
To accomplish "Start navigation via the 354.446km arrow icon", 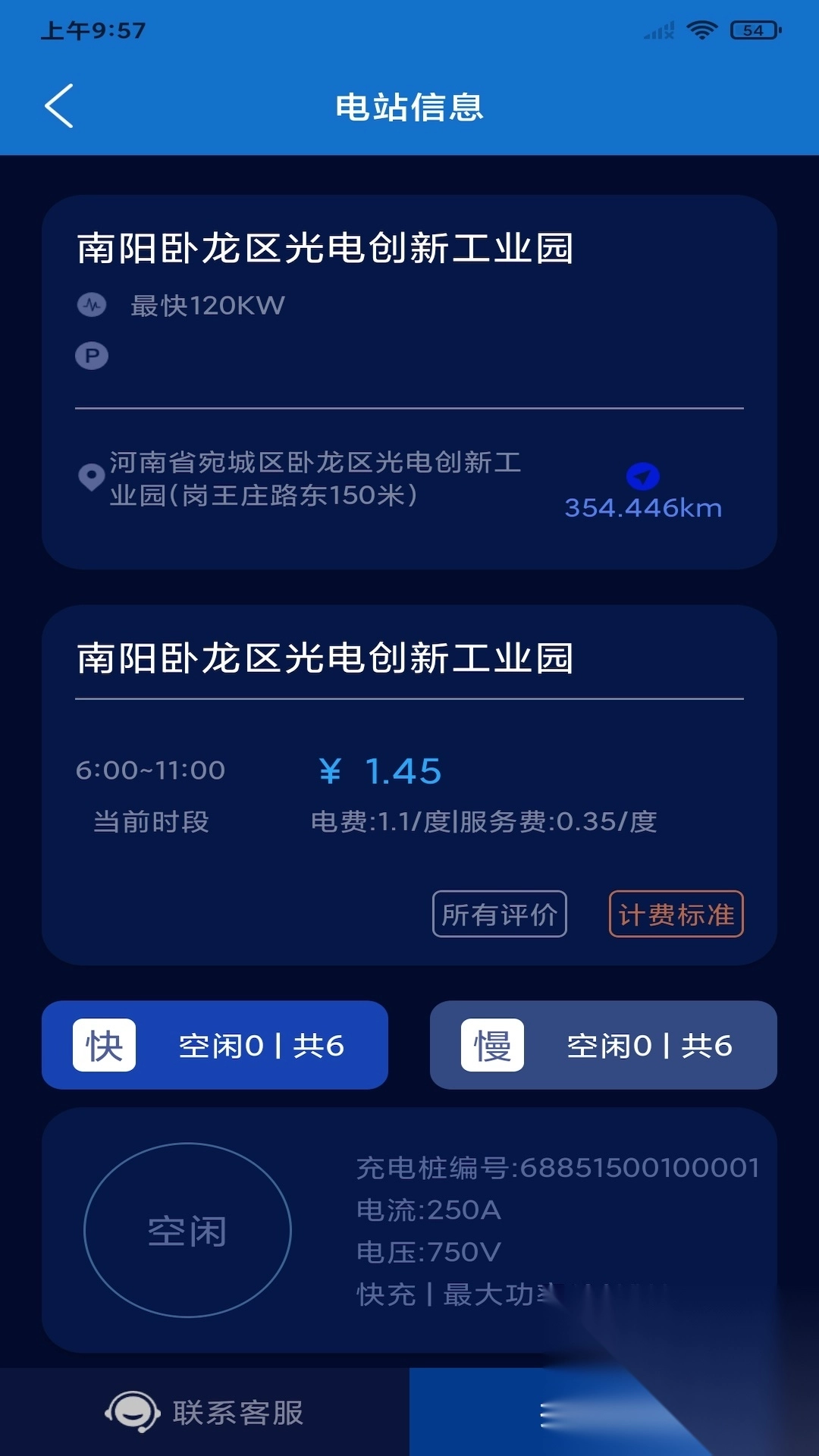I will 642,477.
